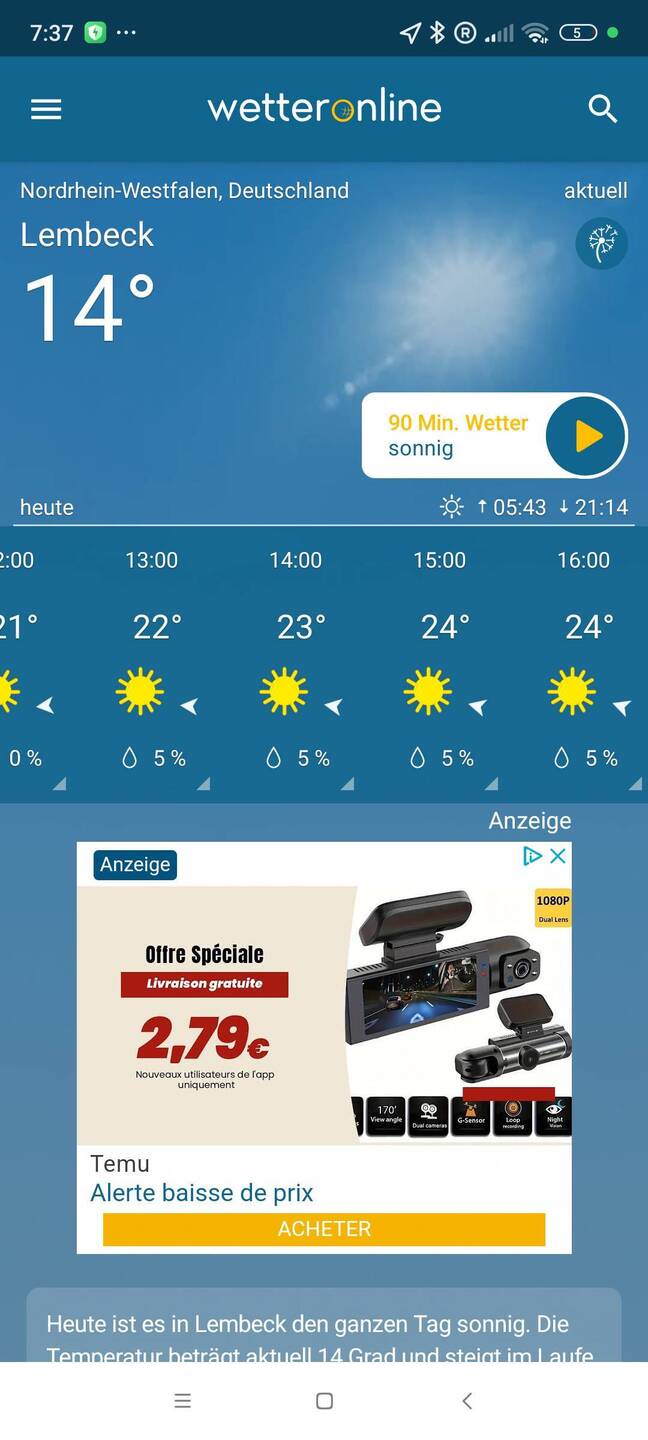Open the AdChoices info triangle
The width and height of the screenshot is (648, 1440).
(532, 856)
